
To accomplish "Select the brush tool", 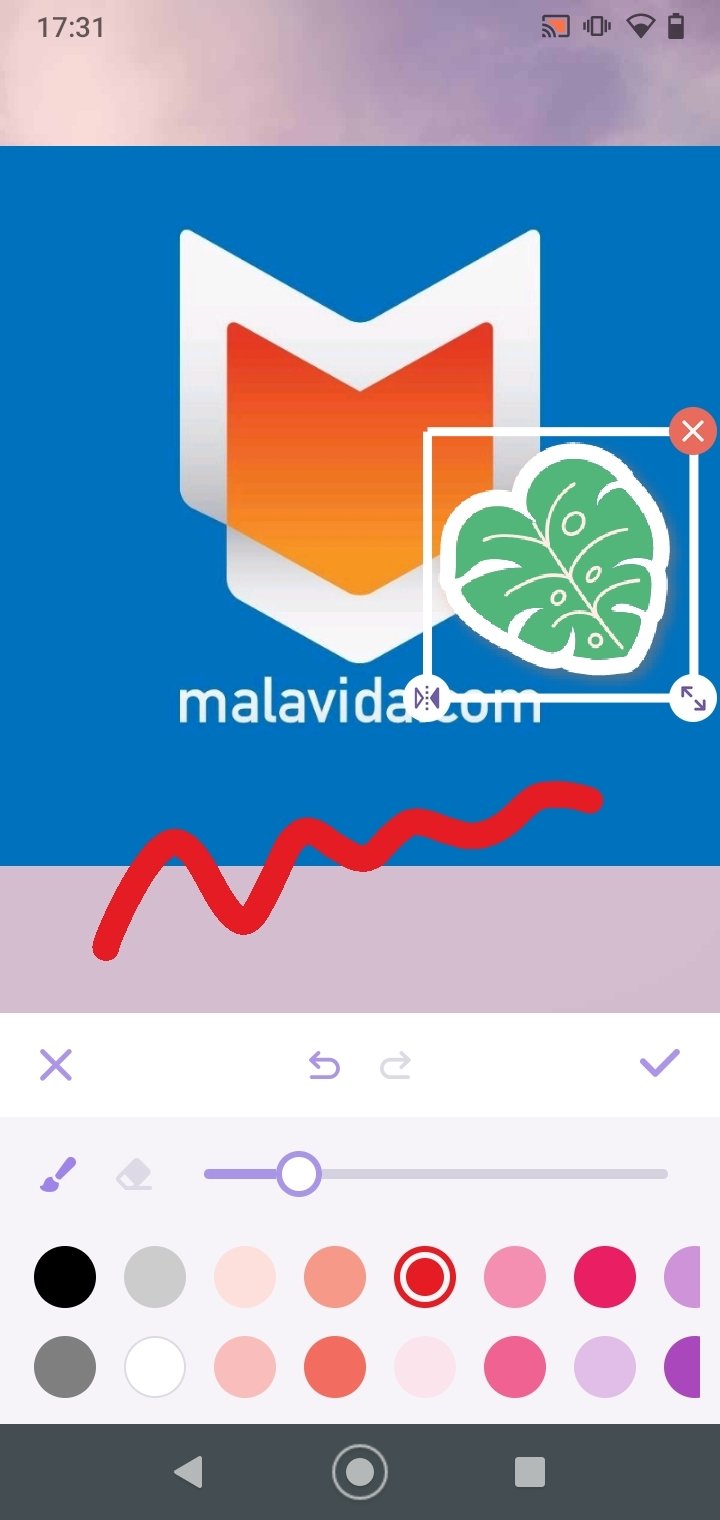I will (58, 1173).
